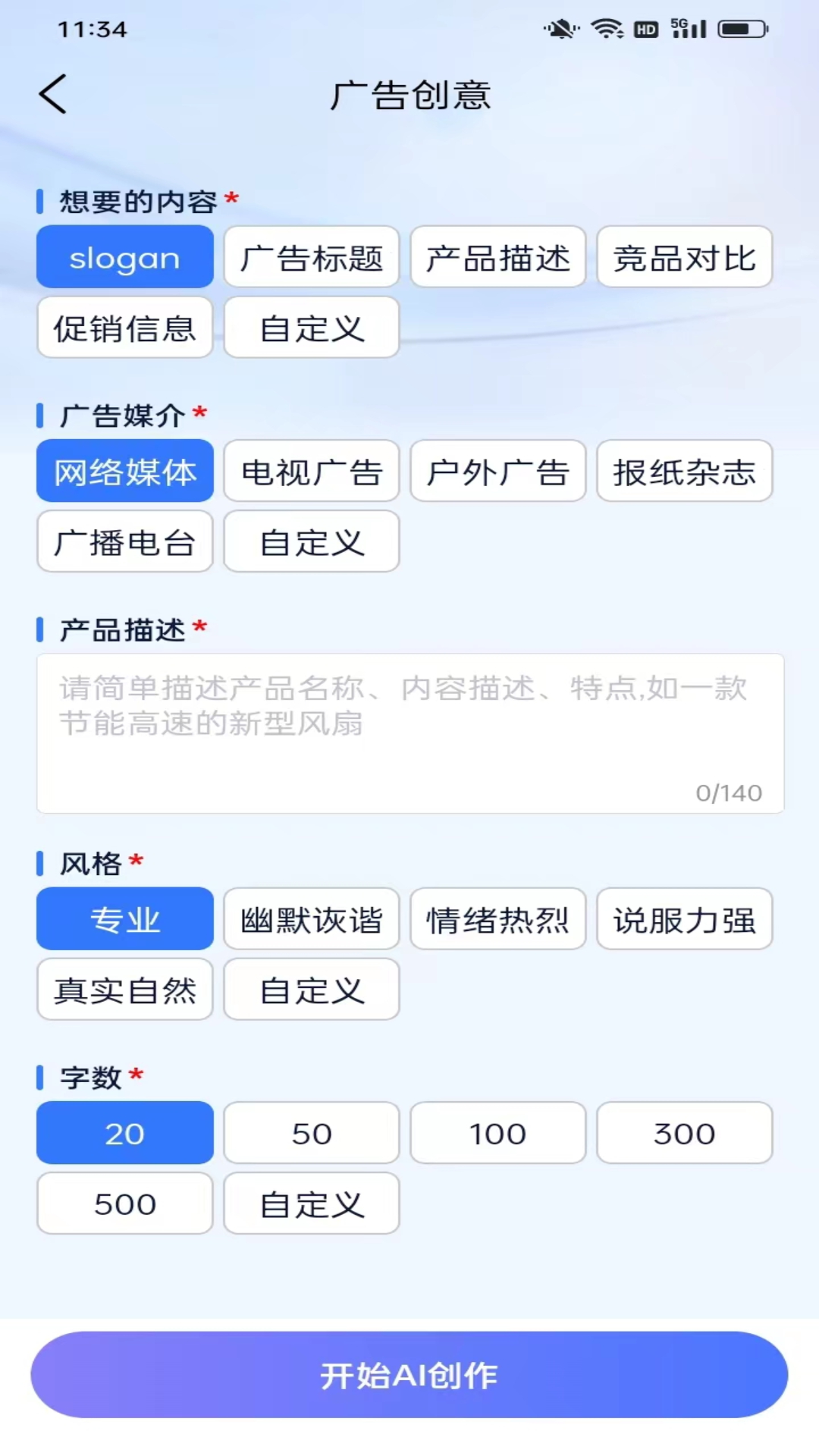The height and width of the screenshot is (1456, 819).
Task: Select the 300 word count chip
Action: (x=685, y=1133)
